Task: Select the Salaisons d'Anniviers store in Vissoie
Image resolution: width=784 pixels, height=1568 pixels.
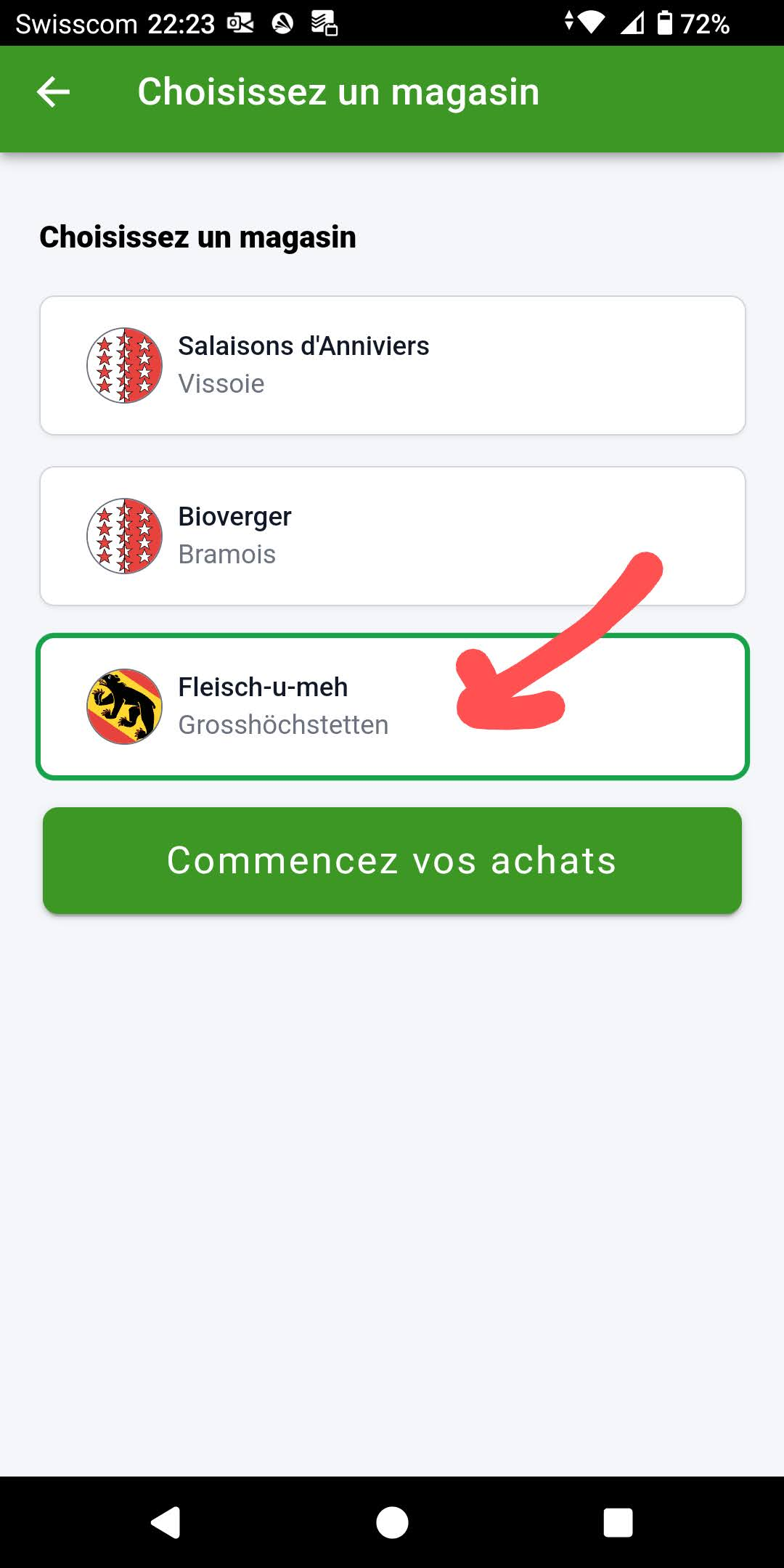Action: (x=392, y=365)
